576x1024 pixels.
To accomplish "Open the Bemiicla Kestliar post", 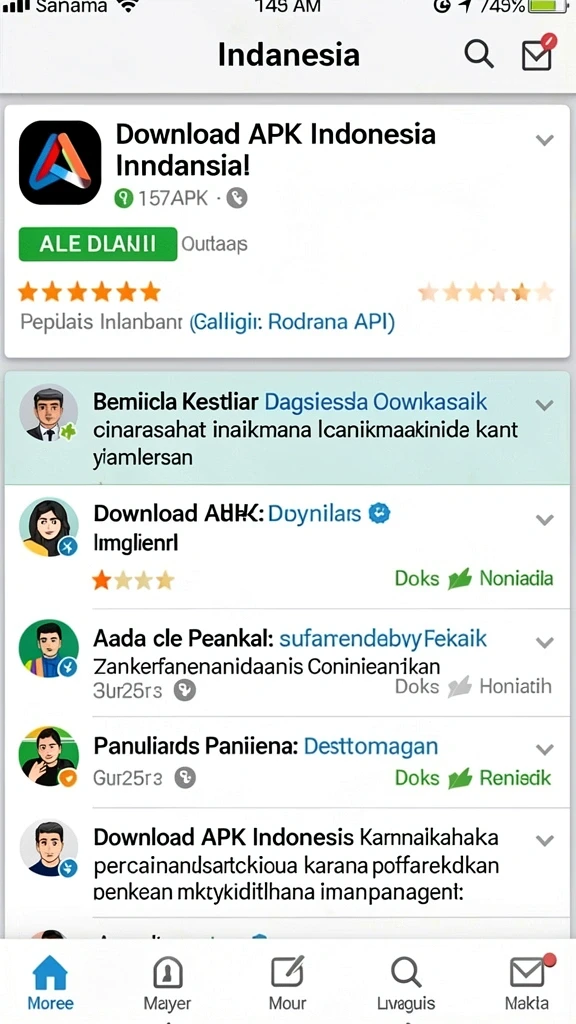I will point(287,428).
